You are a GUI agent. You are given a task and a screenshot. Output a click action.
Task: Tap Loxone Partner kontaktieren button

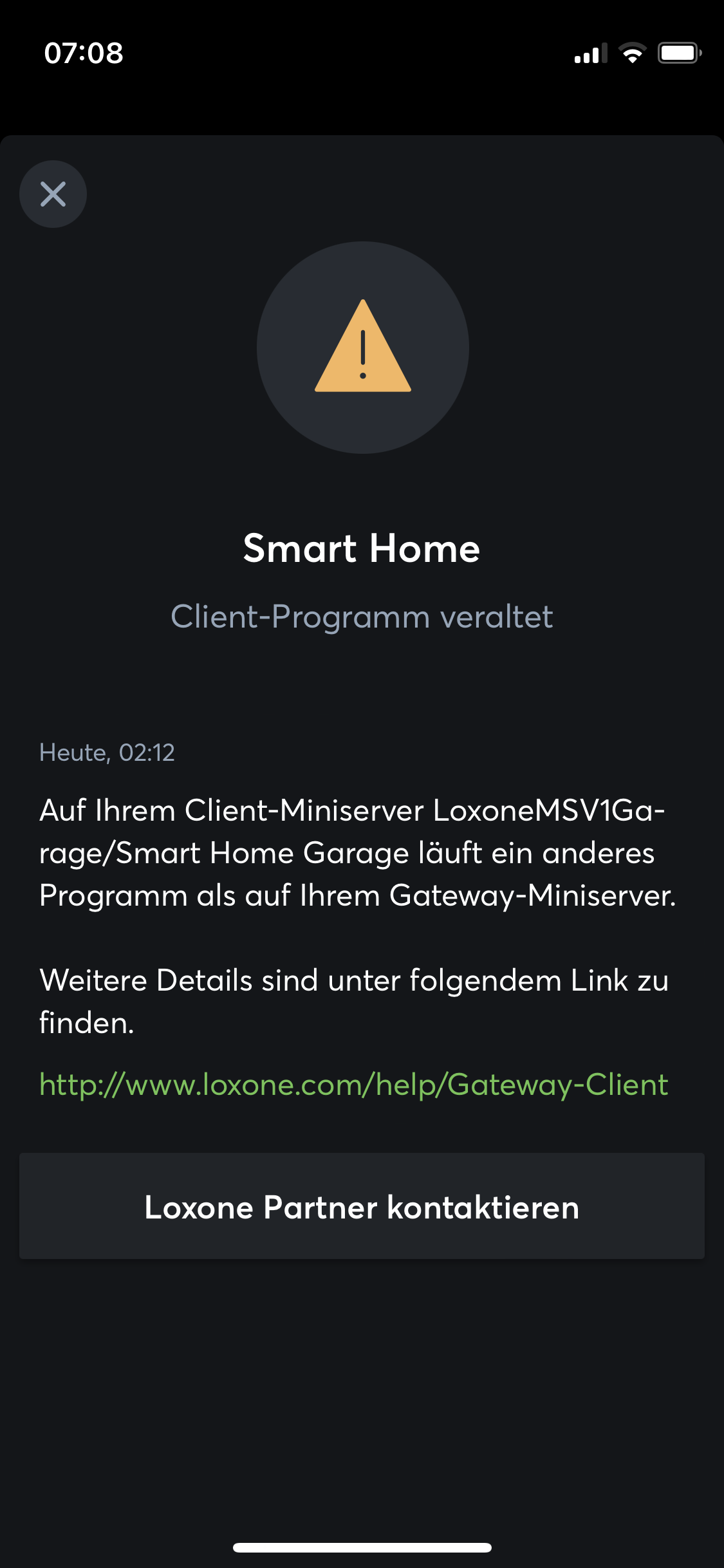pos(362,1206)
